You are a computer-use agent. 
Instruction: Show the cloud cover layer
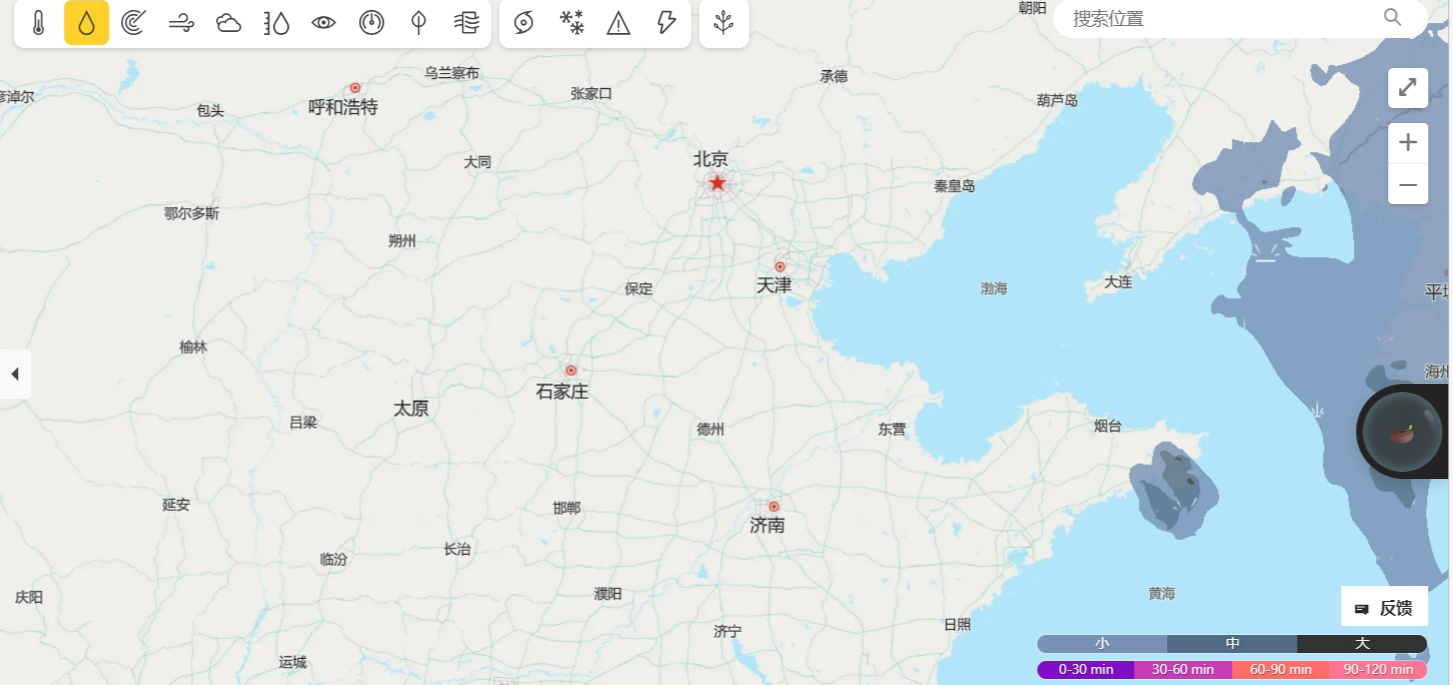coord(229,23)
